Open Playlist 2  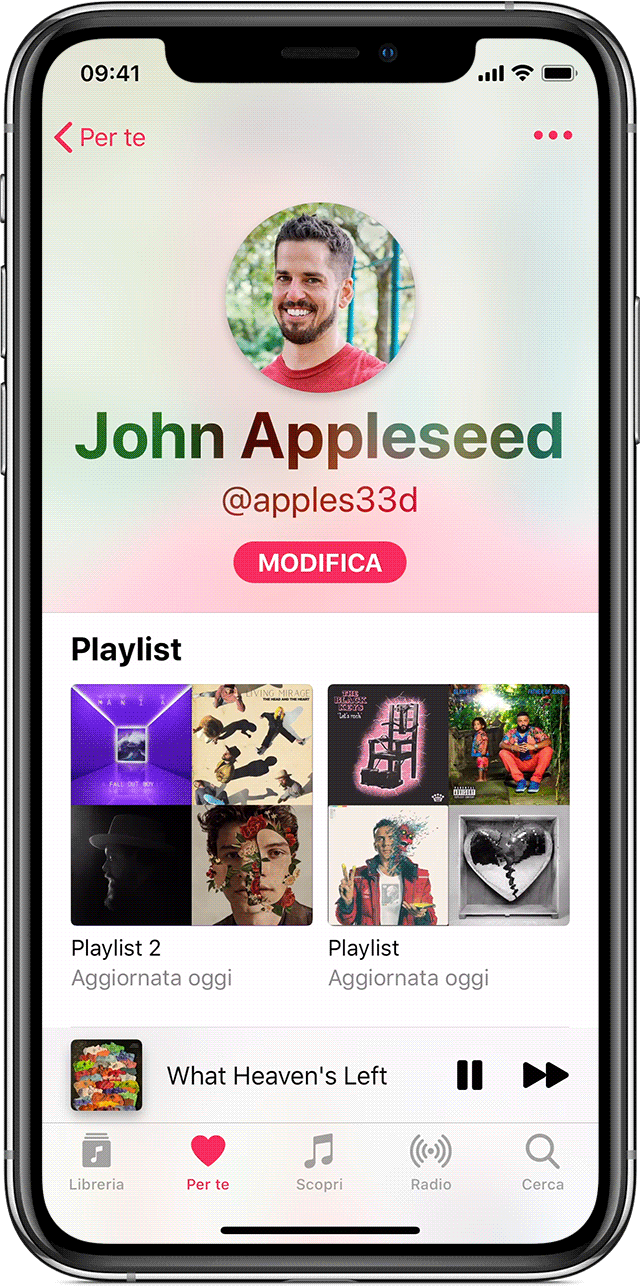[191, 805]
